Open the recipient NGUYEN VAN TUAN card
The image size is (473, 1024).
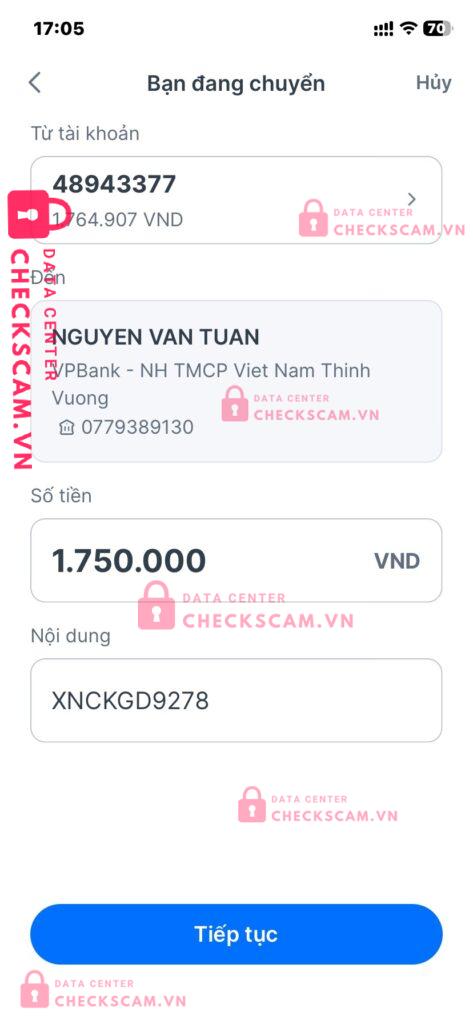(x=236, y=381)
